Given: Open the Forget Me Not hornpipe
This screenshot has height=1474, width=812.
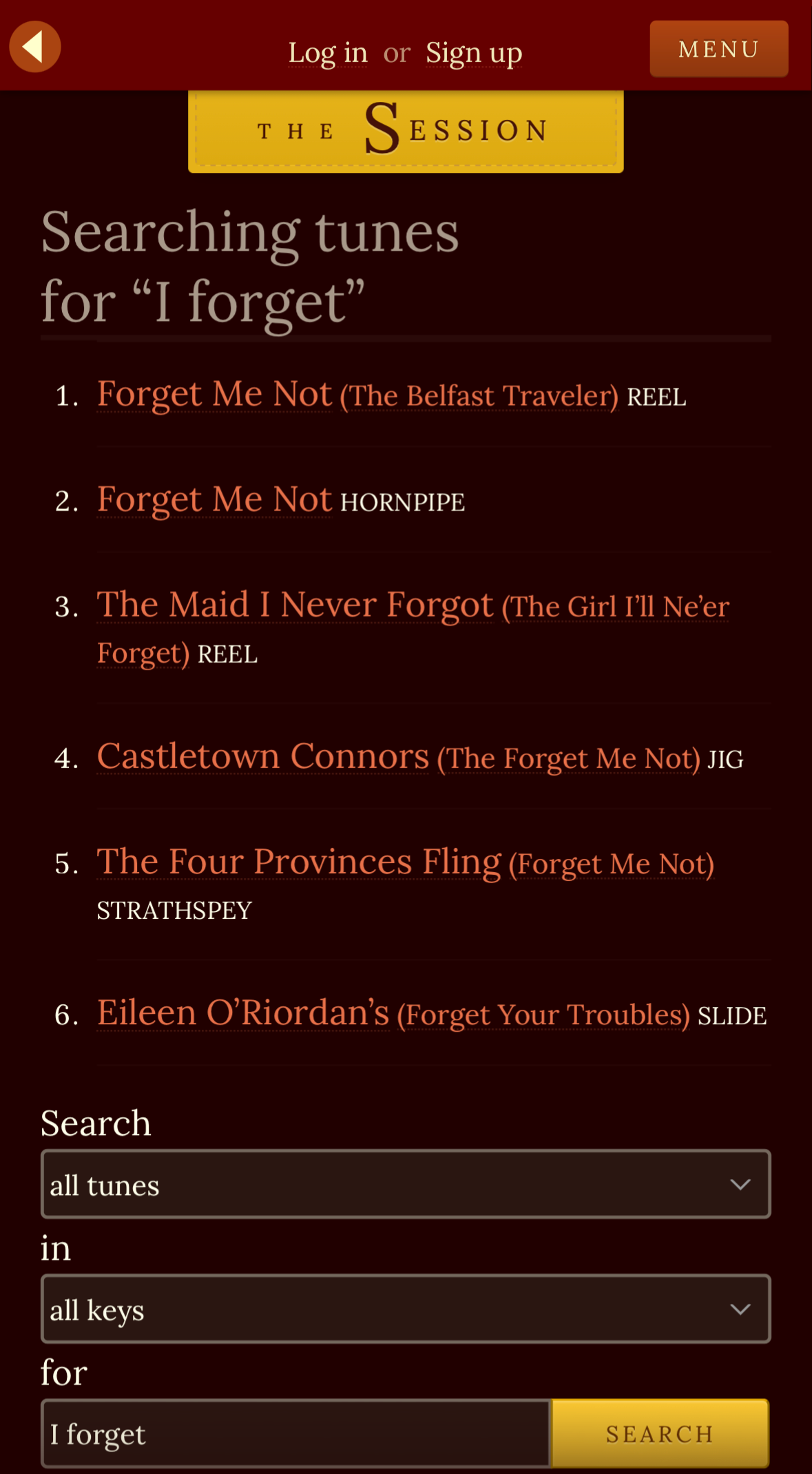Looking at the screenshot, I should point(214,499).
